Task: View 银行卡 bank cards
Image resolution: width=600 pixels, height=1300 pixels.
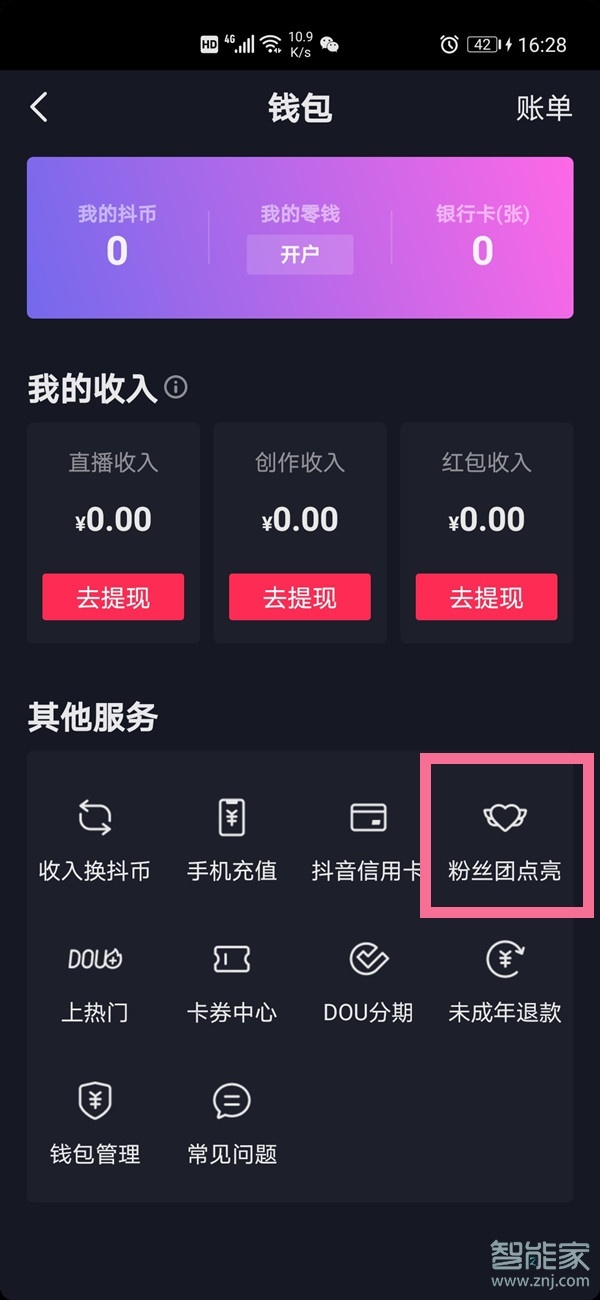Action: (483, 238)
